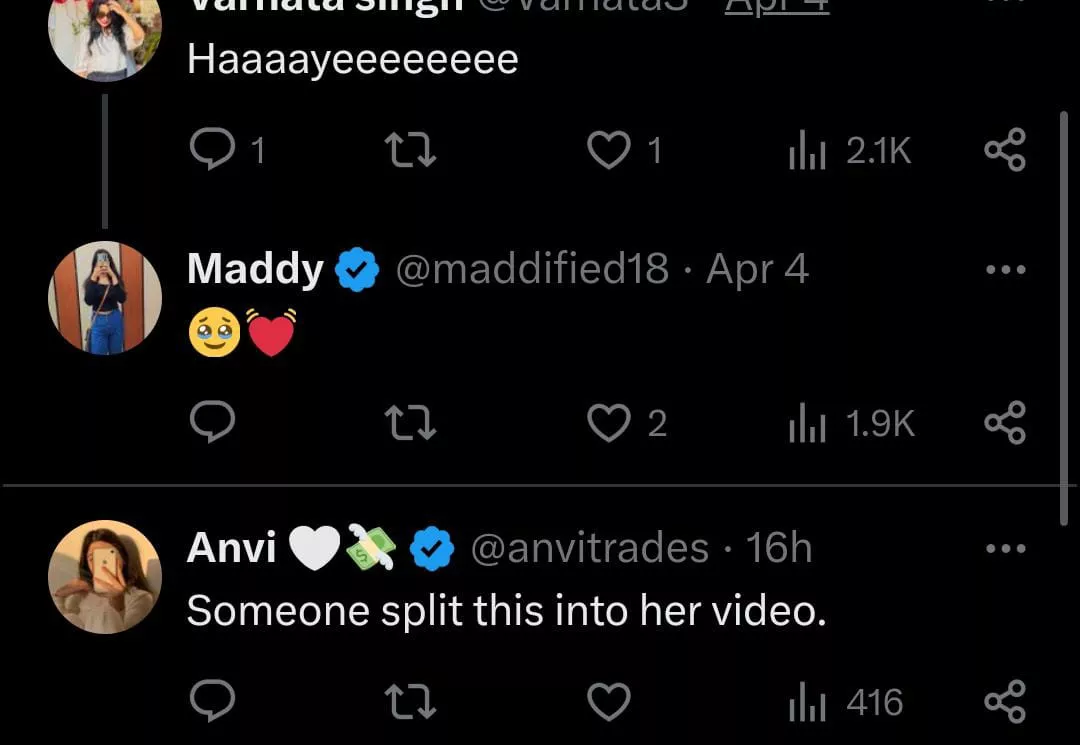Retweet Maddy's emoji tweet
This screenshot has height=745, width=1080.
click(410, 424)
